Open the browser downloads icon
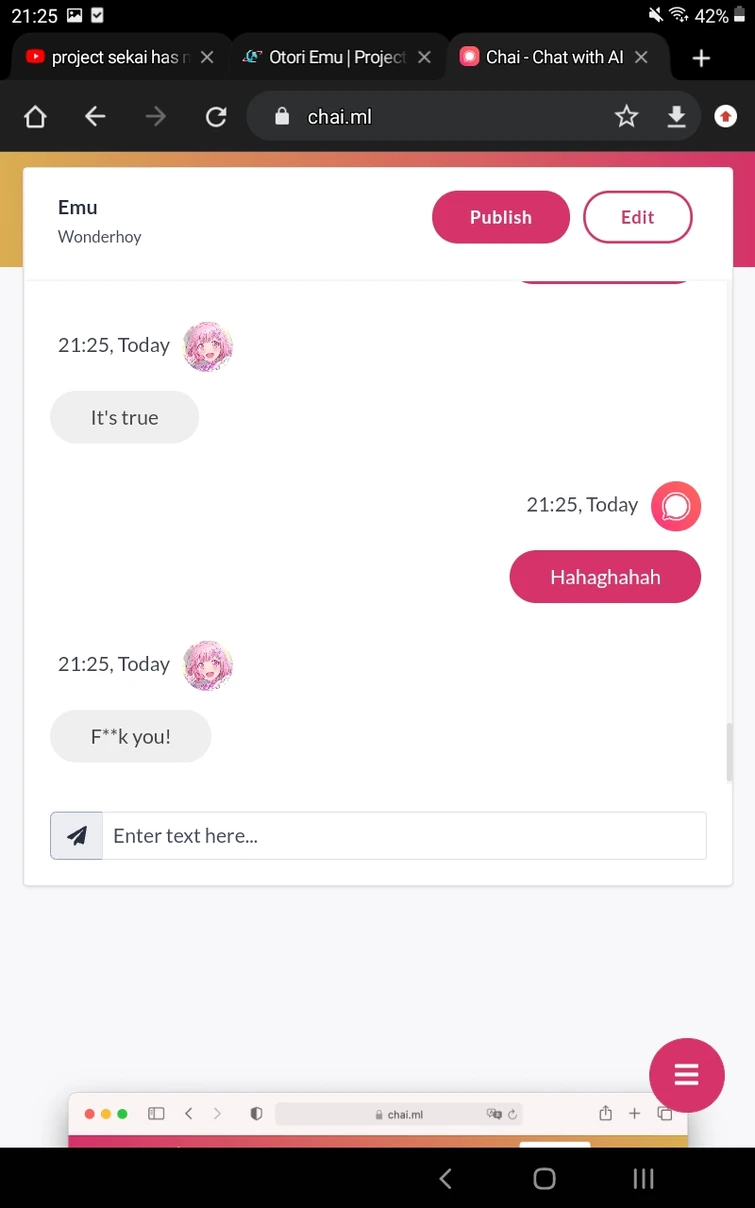Viewport: 755px width, 1208px height. coord(677,118)
